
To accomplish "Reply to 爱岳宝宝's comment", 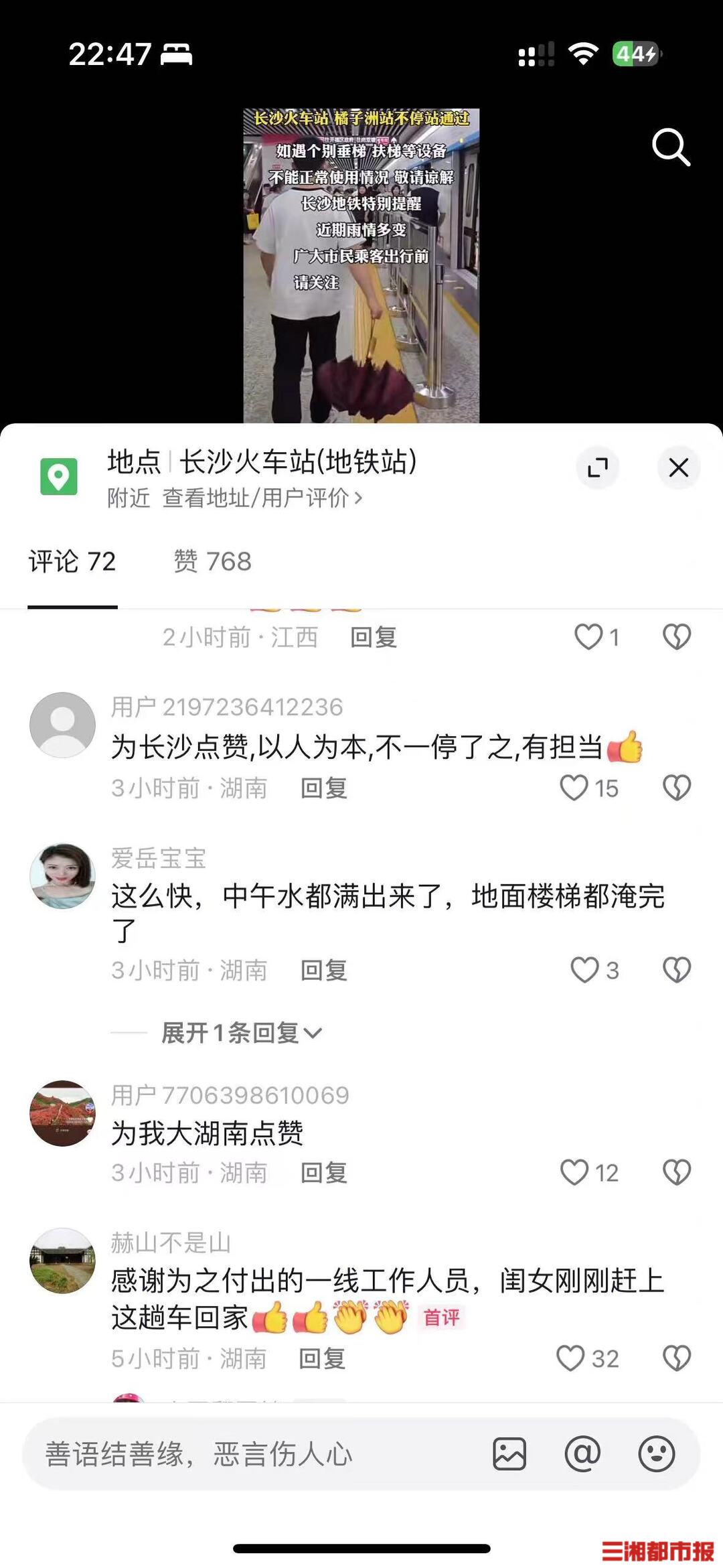I will [x=323, y=970].
